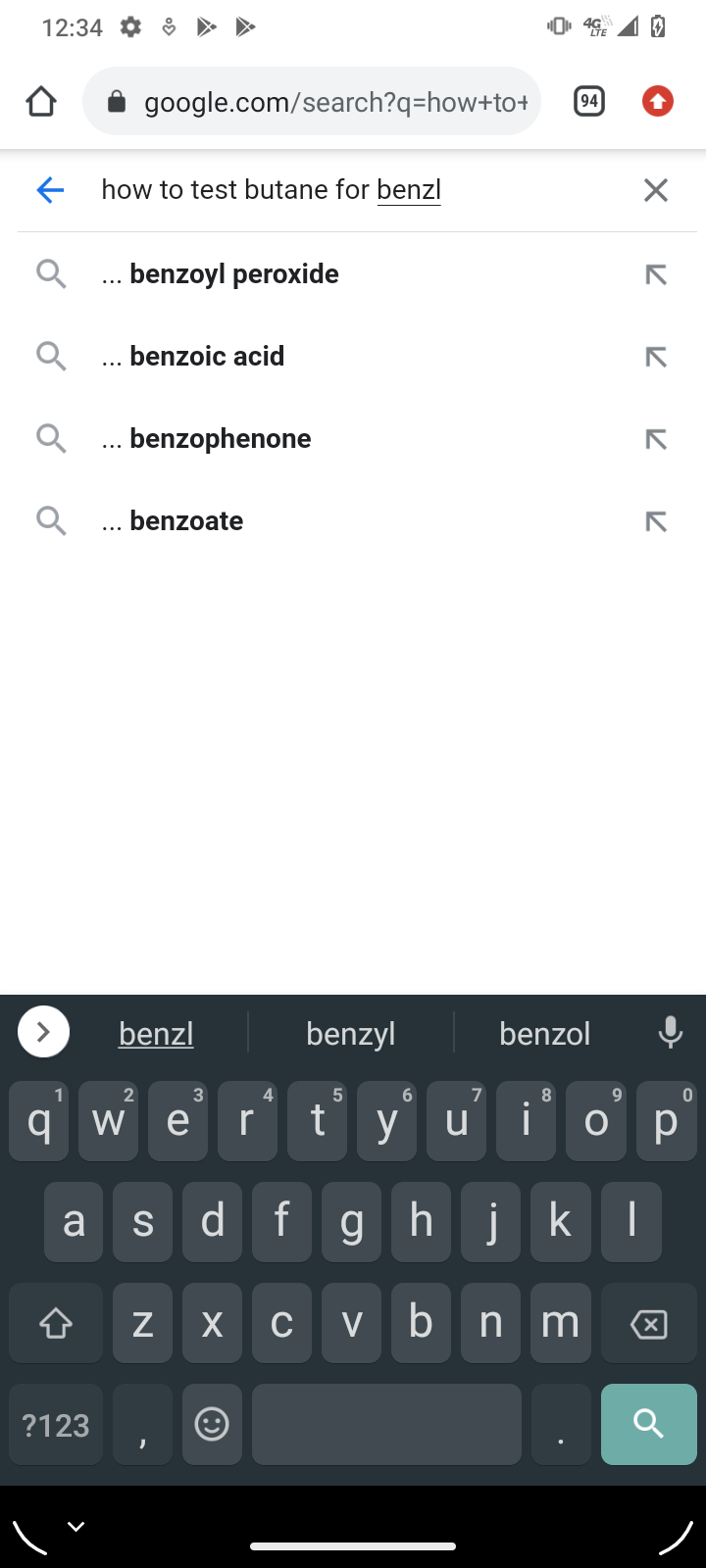Expand the keyboard suggestion strip arrow
The width and height of the screenshot is (706, 1568).
coord(43,1032)
